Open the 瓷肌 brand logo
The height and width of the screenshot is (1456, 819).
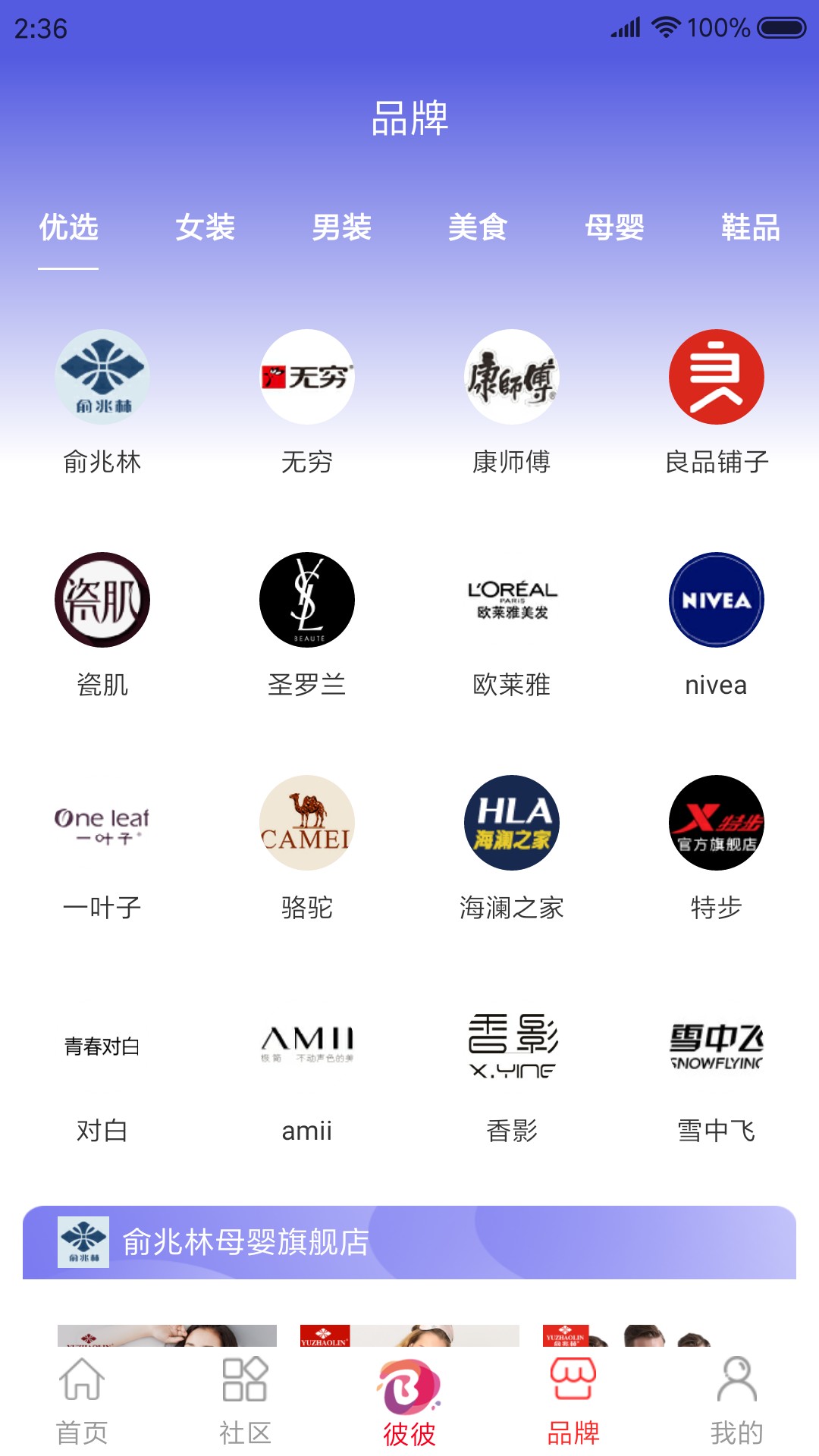102,599
